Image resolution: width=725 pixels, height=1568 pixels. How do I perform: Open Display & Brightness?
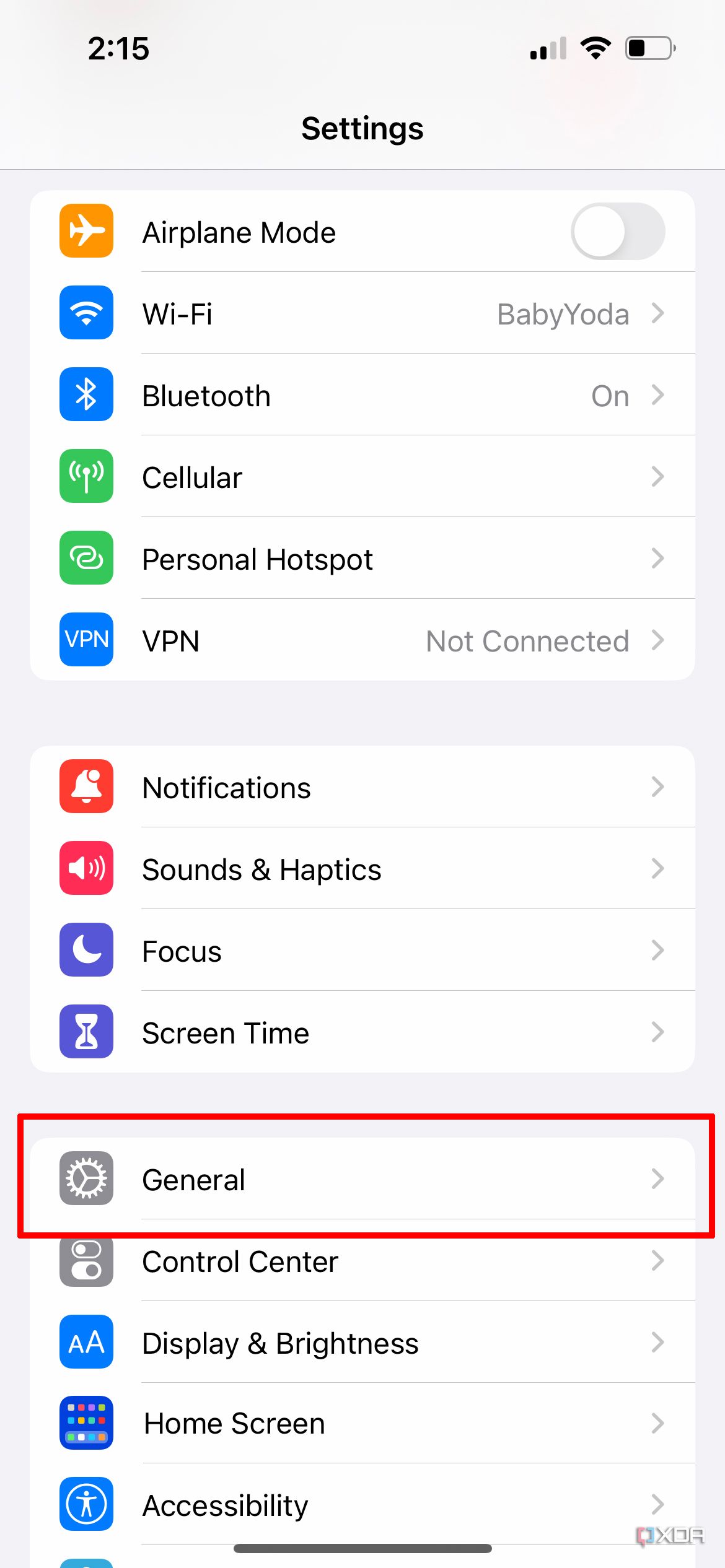point(362,1343)
